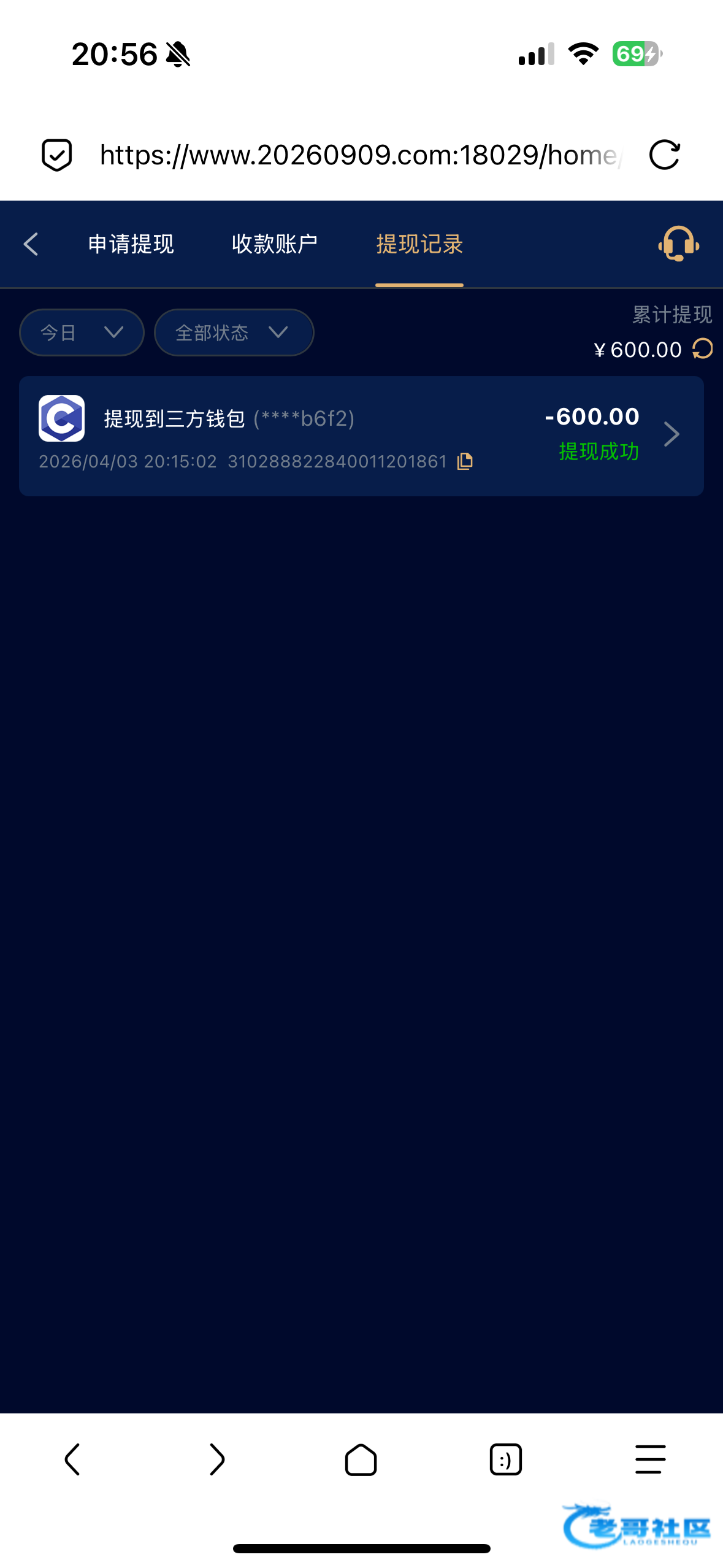Go back using the header arrow
The height and width of the screenshot is (1568, 723).
click(x=31, y=244)
